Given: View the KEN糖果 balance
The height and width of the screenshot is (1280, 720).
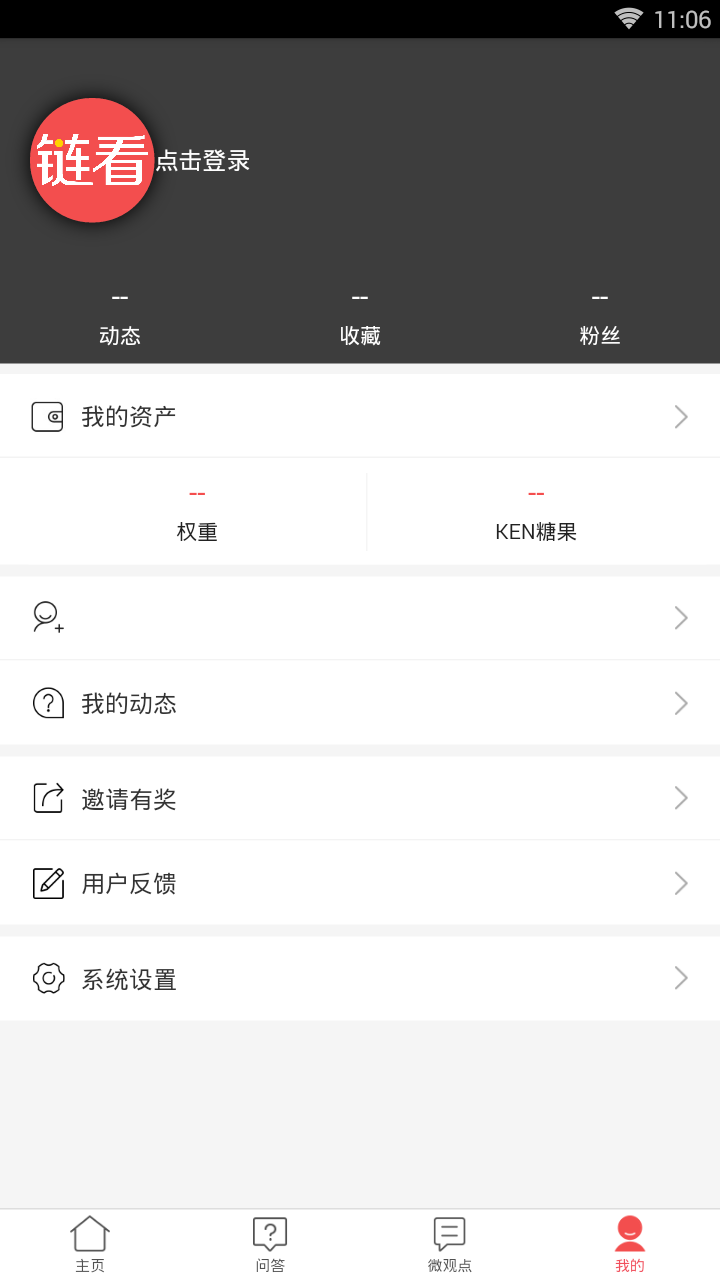Looking at the screenshot, I should (537, 512).
